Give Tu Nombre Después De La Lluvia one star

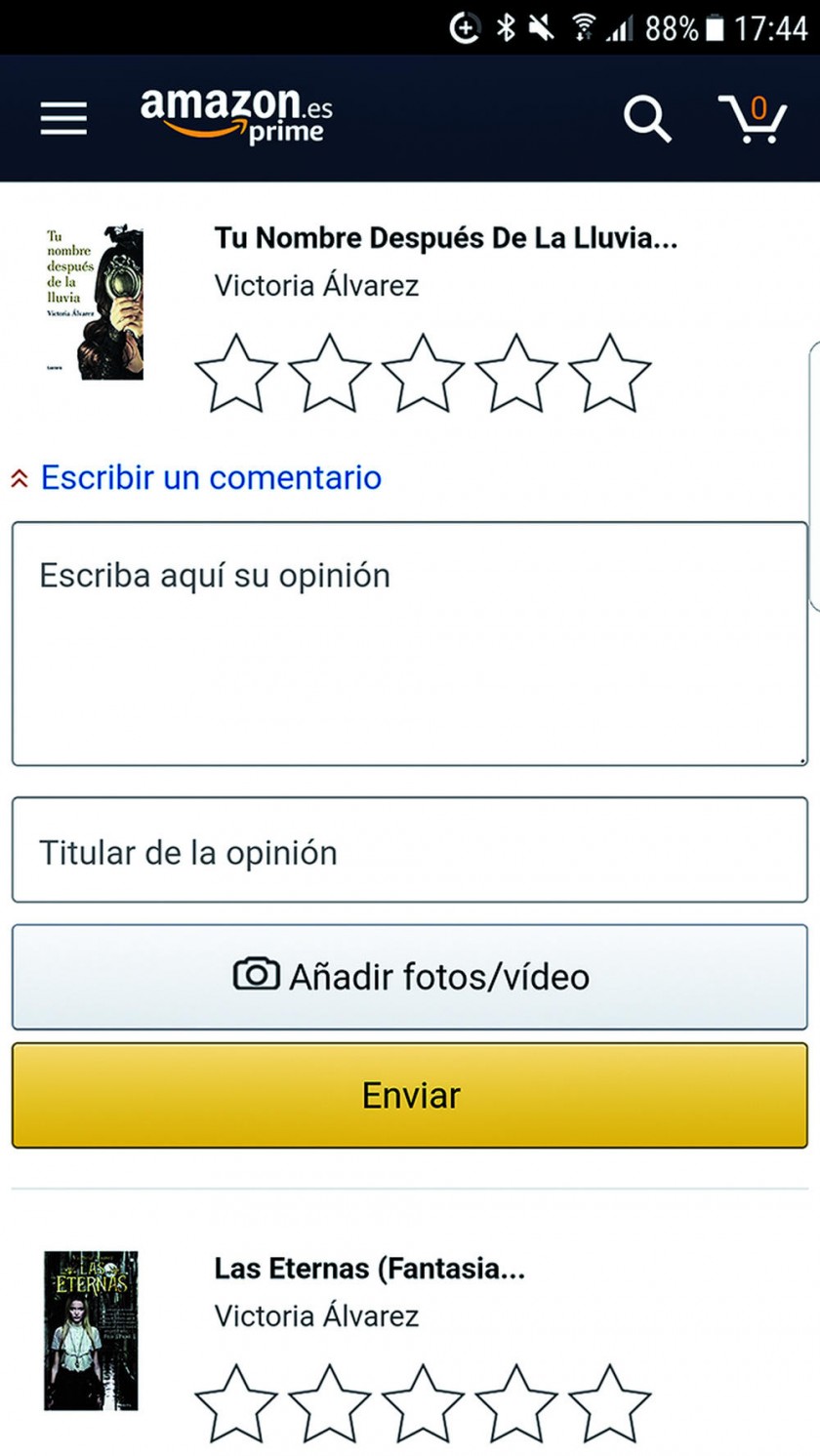point(236,373)
